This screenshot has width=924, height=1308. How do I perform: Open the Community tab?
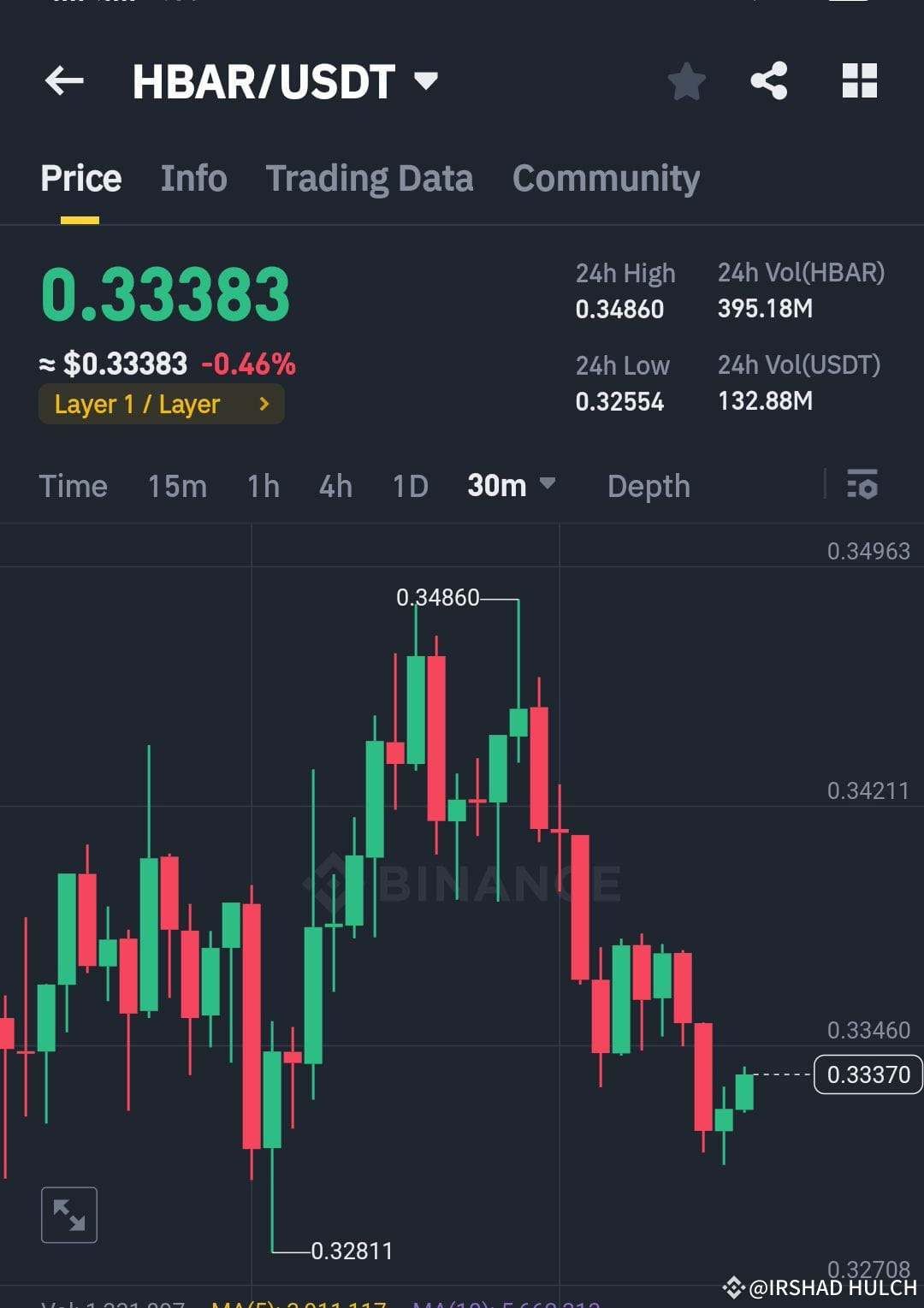(605, 178)
